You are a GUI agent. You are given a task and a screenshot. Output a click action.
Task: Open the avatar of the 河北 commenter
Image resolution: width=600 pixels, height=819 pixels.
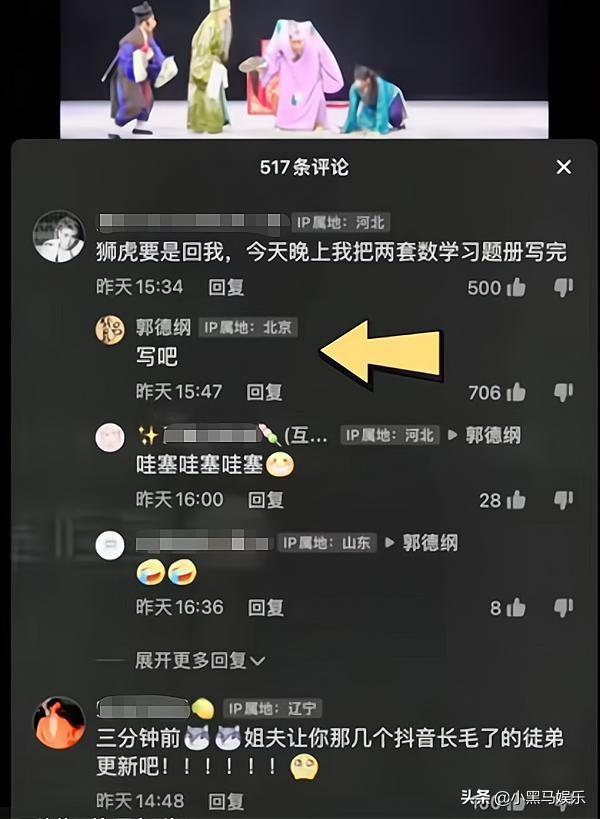click(59, 236)
